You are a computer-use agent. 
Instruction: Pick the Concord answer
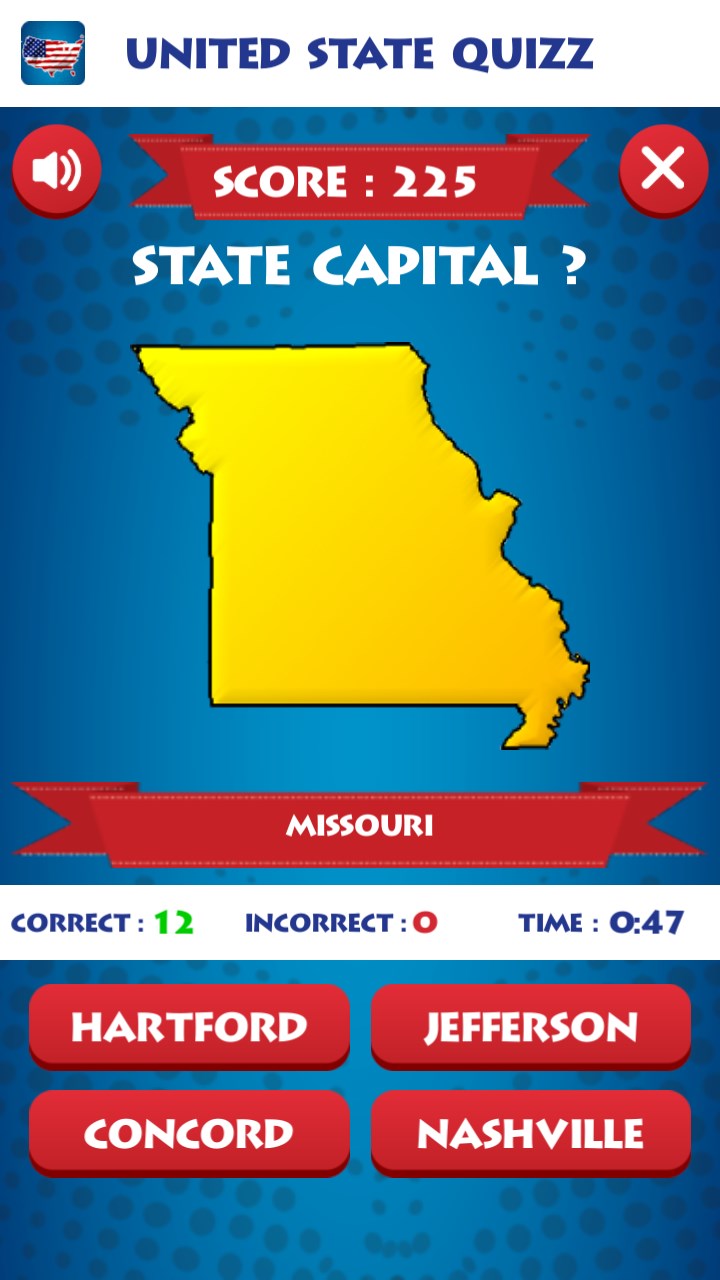coord(189,1132)
